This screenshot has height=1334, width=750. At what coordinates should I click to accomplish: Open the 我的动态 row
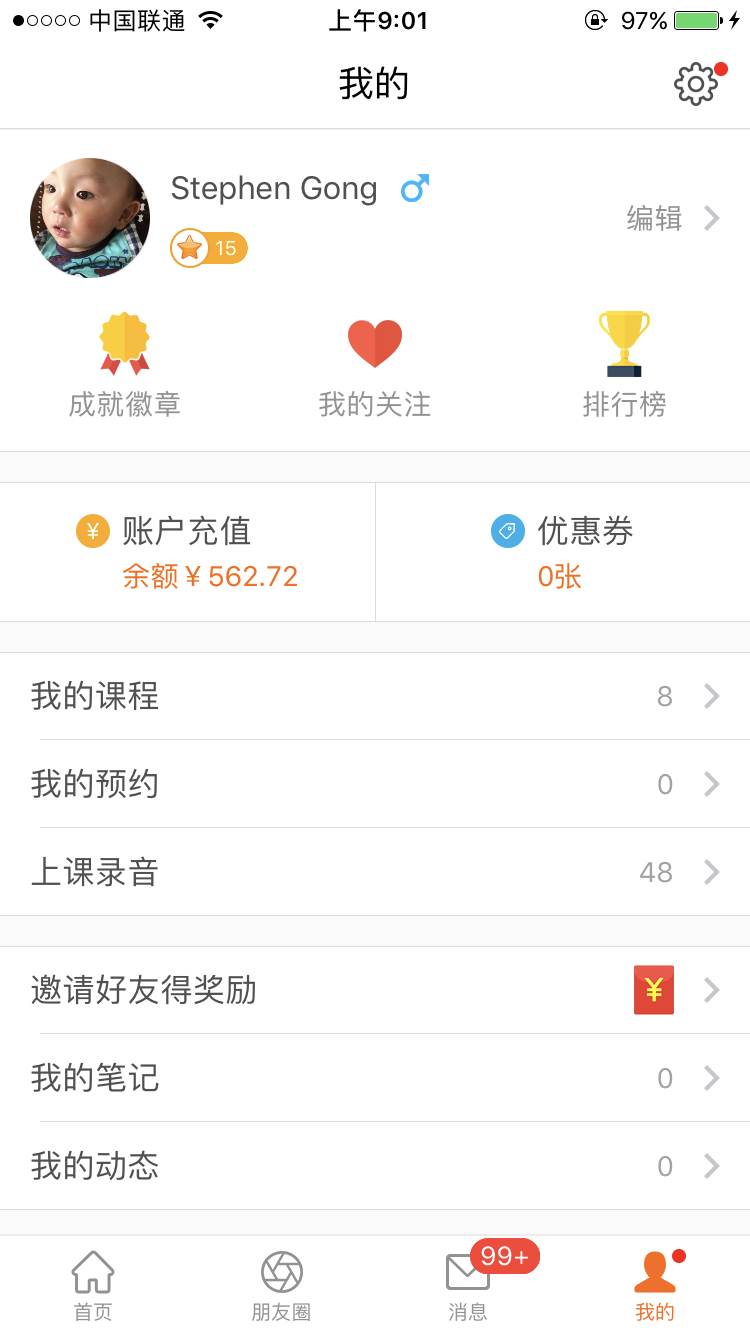(x=375, y=1166)
